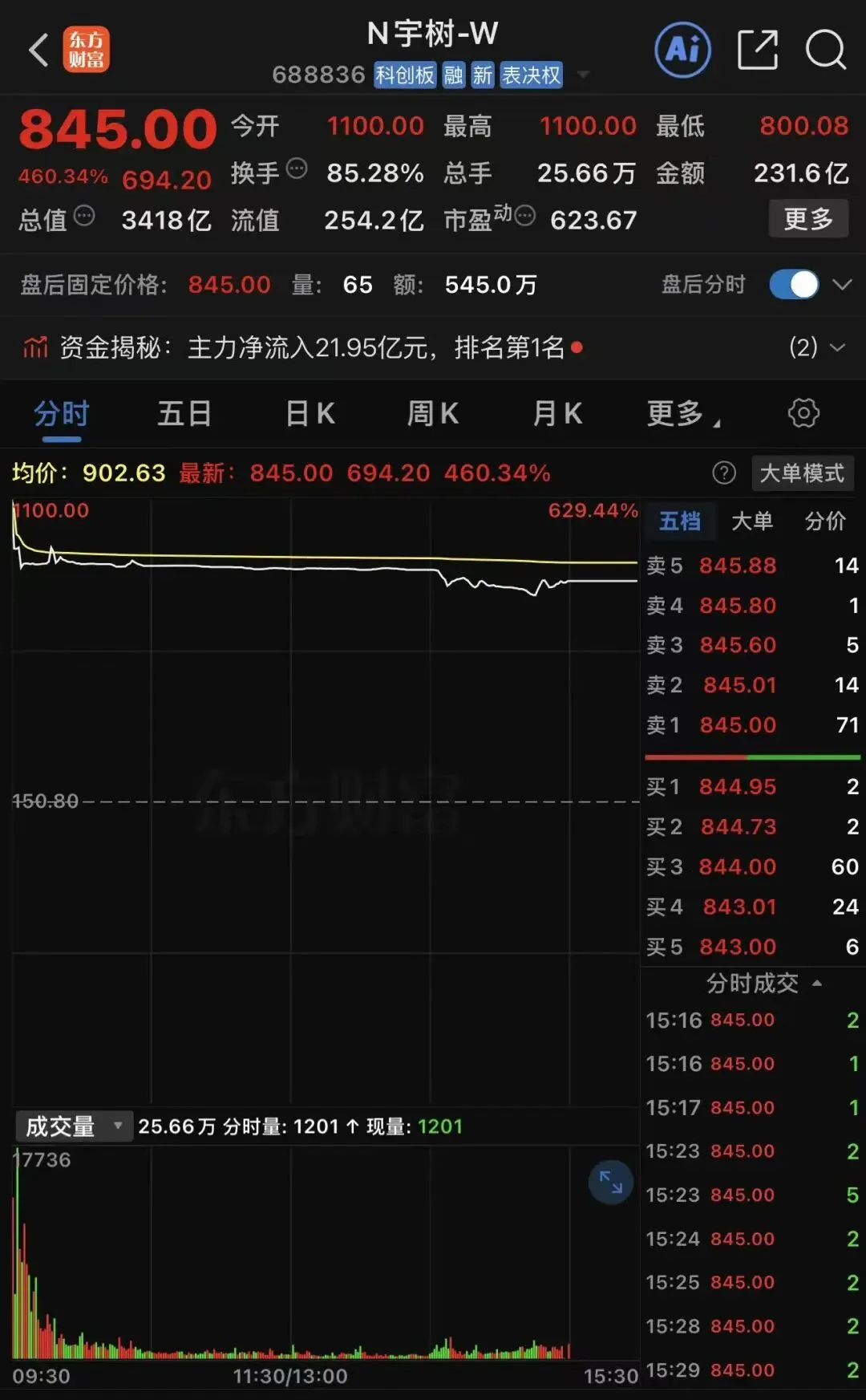Switch to the 五日 chart tab
This screenshot has height=1400, width=866.
click(184, 413)
